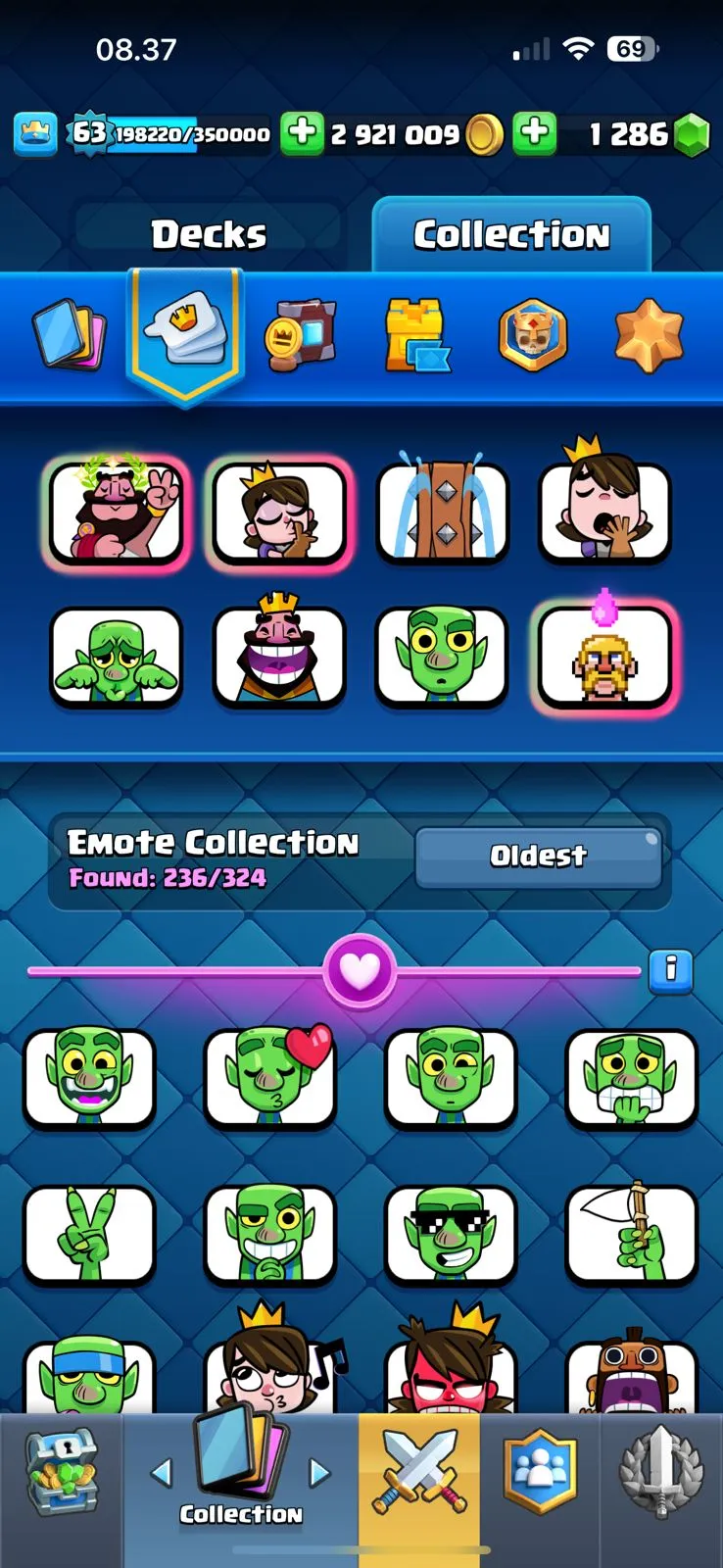Image resolution: width=723 pixels, height=1568 pixels.
Task: Open the emote info button
Action: [x=671, y=970]
